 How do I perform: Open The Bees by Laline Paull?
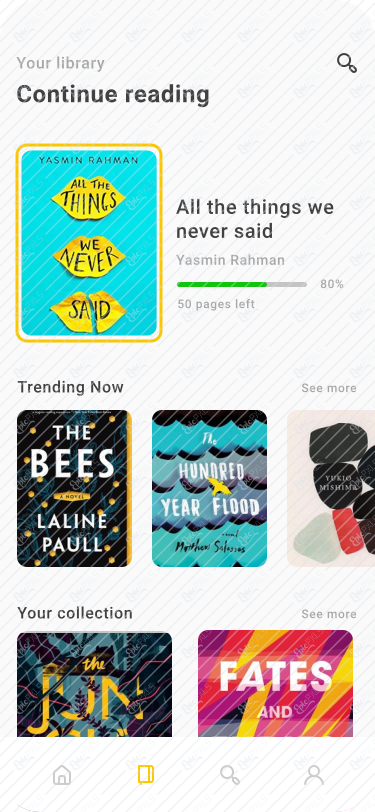(75, 488)
